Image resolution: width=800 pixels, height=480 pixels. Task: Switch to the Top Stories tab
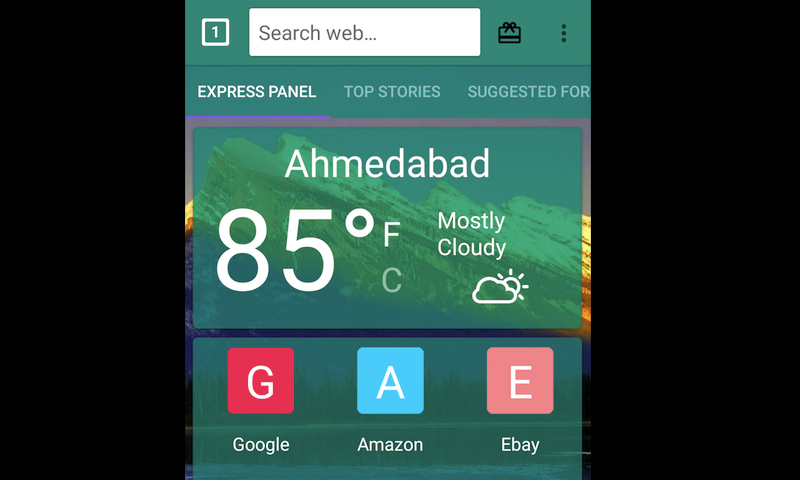tap(392, 92)
